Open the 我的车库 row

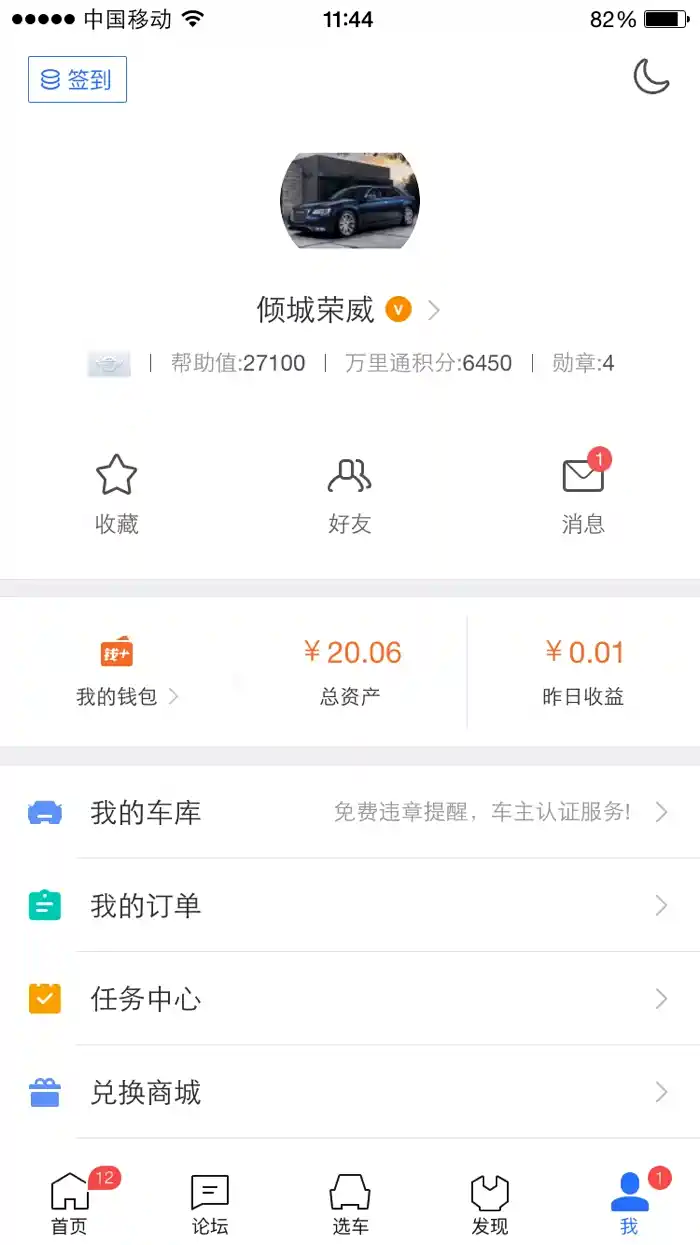coord(350,812)
